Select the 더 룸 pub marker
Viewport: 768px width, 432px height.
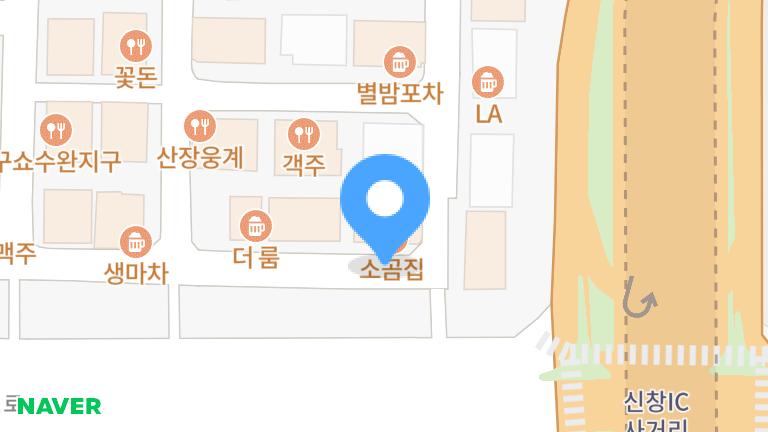pyautogui.click(x=256, y=225)
